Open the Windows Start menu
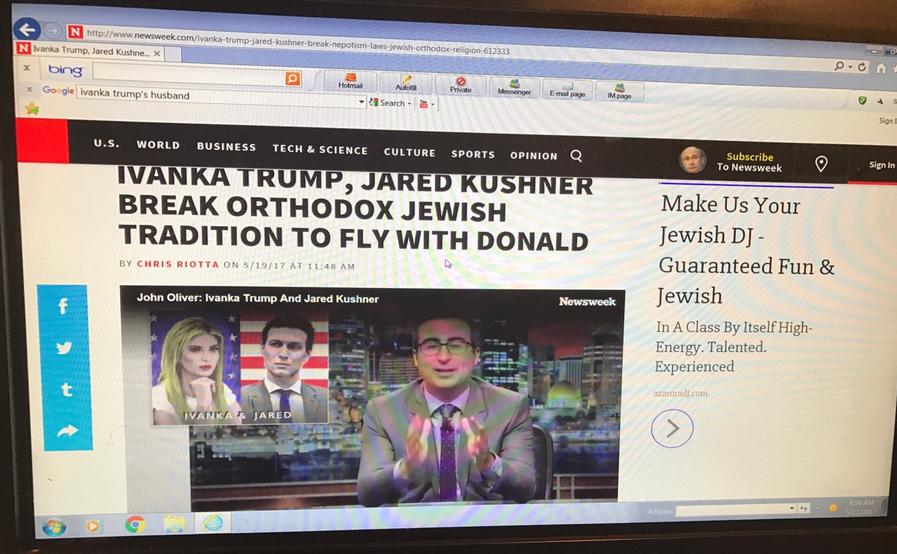Image resolution: width=897 pixels, height=554 pixels. [53, 525]
